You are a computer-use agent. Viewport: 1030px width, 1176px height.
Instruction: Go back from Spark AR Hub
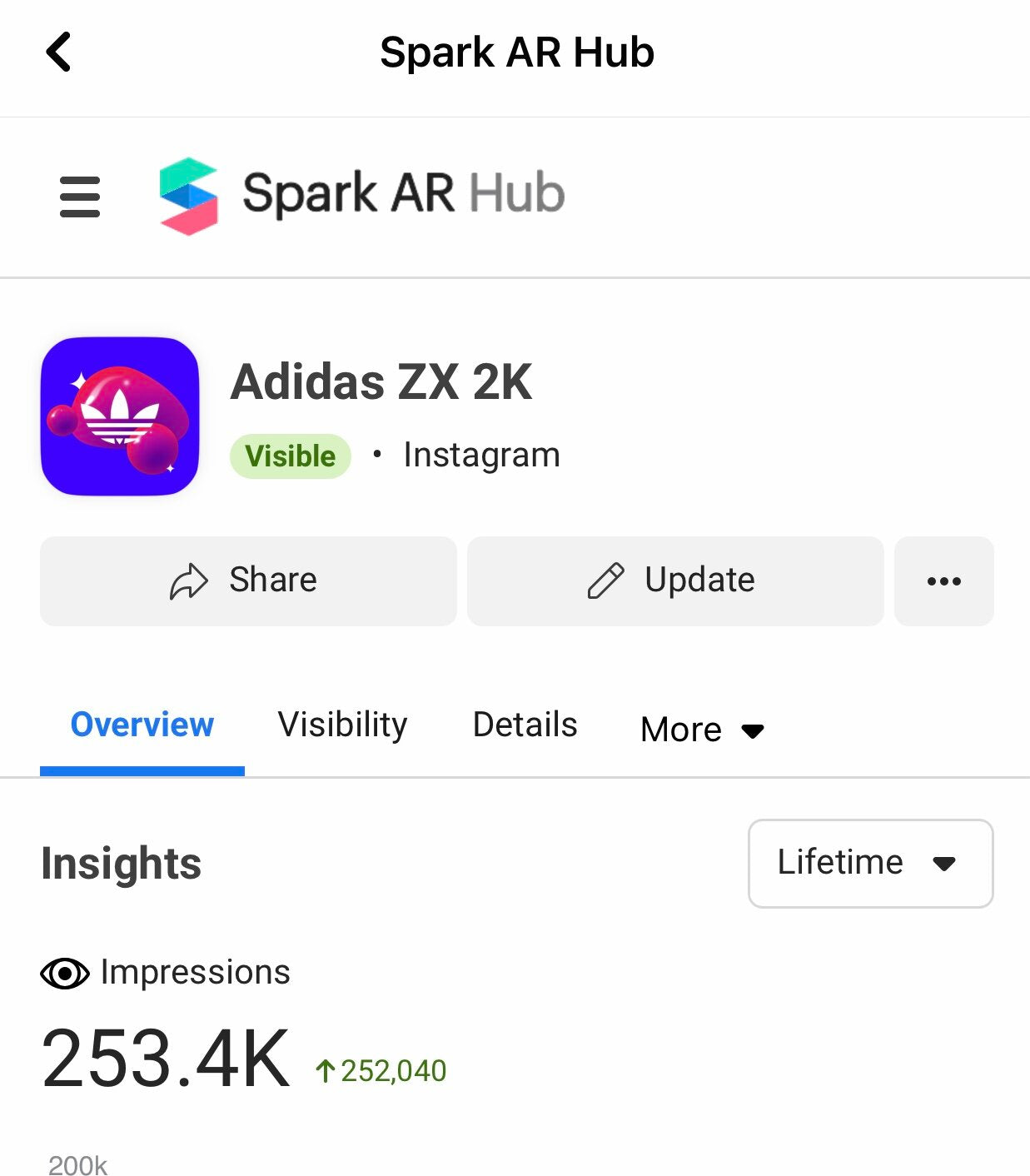click(58, 52)
